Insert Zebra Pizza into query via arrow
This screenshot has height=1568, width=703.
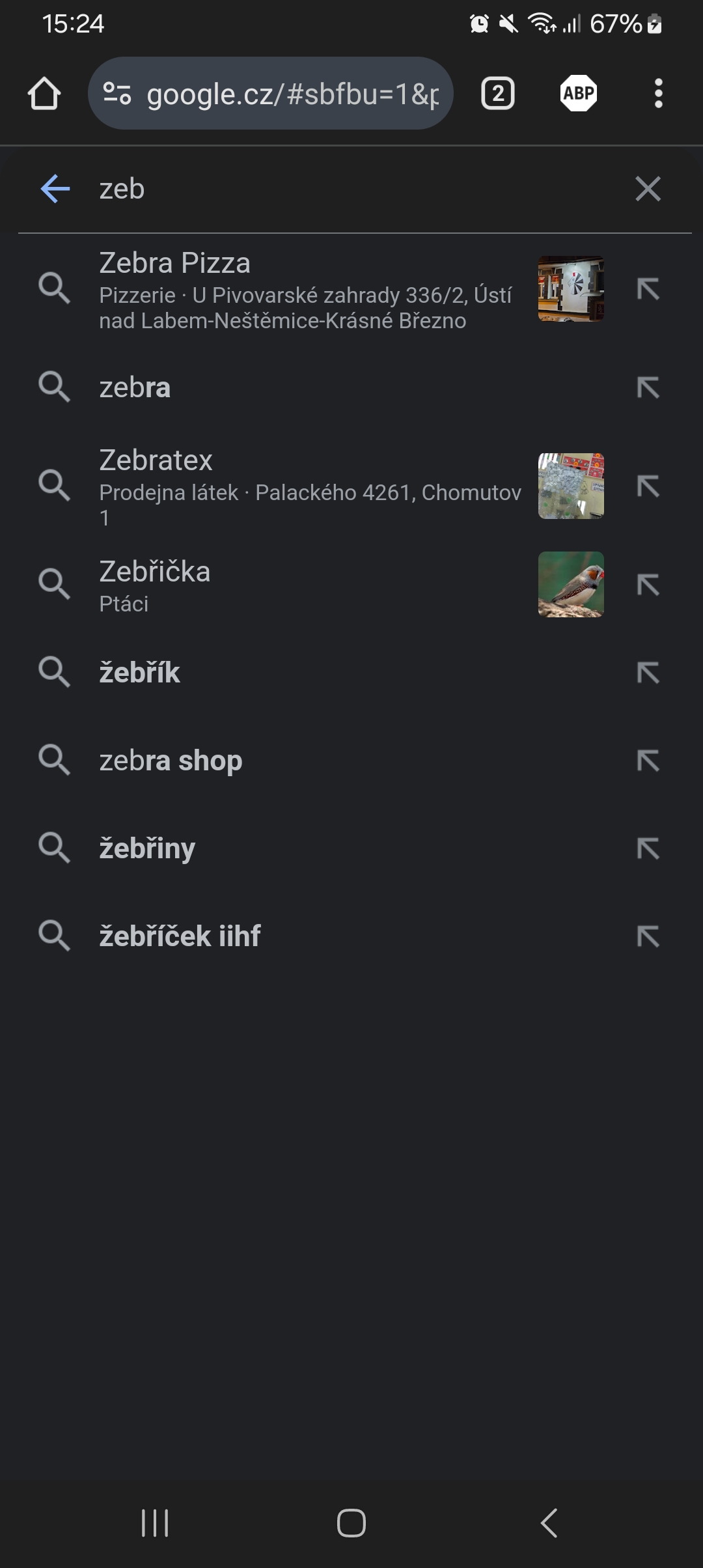[x=648, y=289]
